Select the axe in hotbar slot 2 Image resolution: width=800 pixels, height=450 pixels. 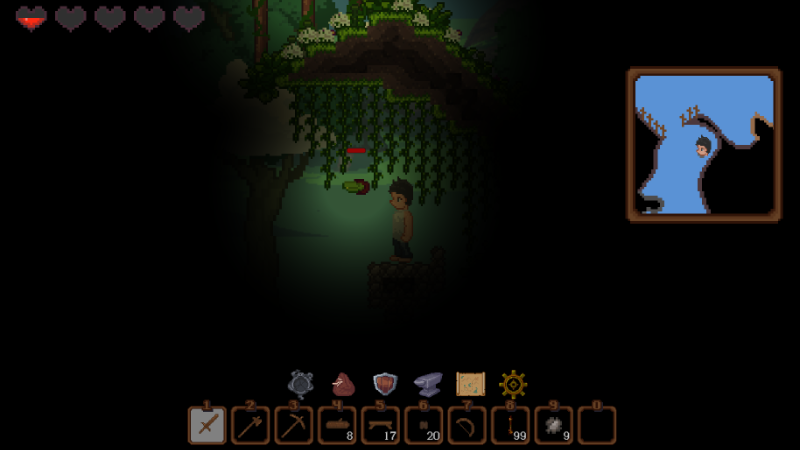click(250, 425)
